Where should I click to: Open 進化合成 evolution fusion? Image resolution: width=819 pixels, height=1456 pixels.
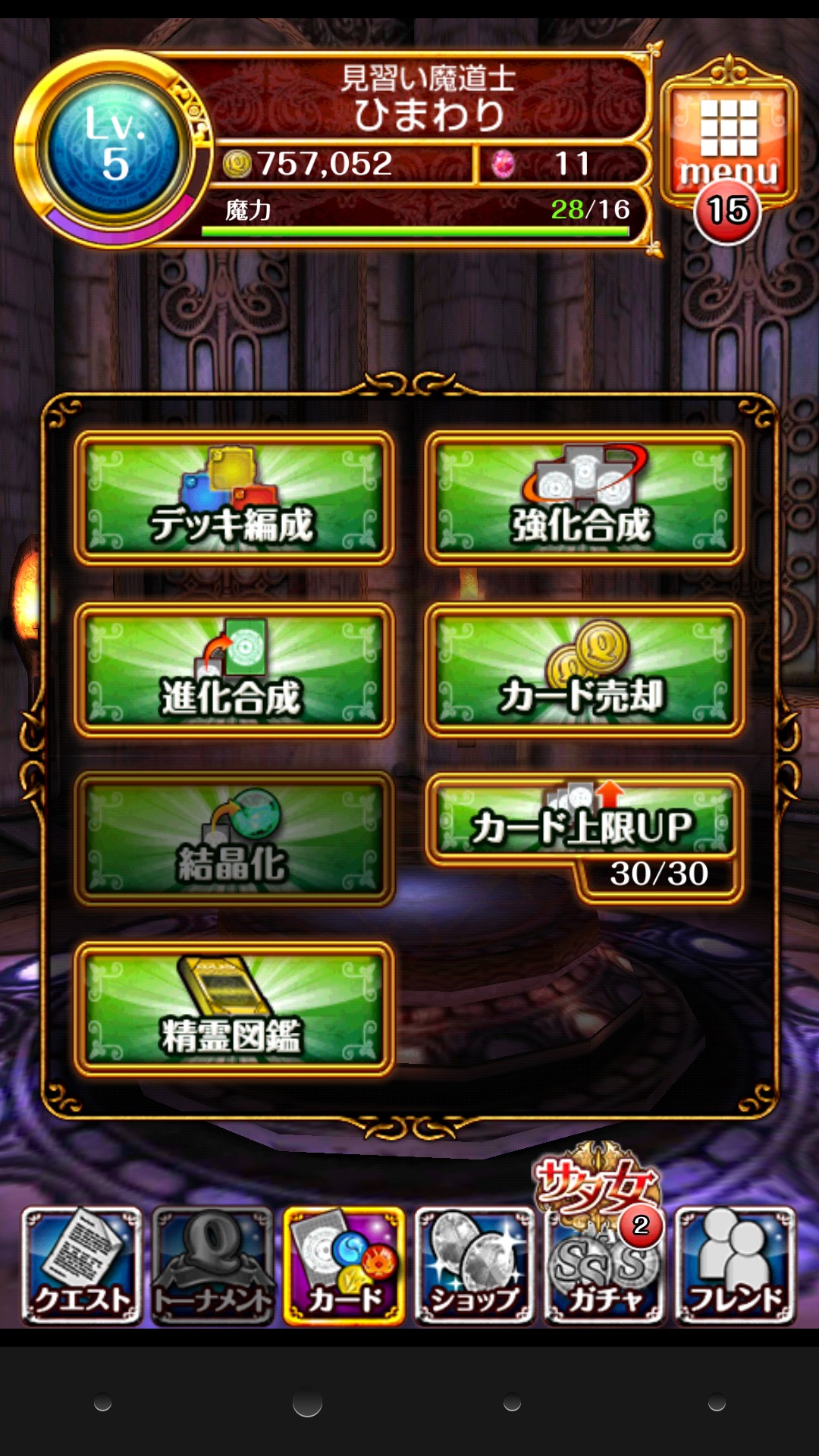234,670
